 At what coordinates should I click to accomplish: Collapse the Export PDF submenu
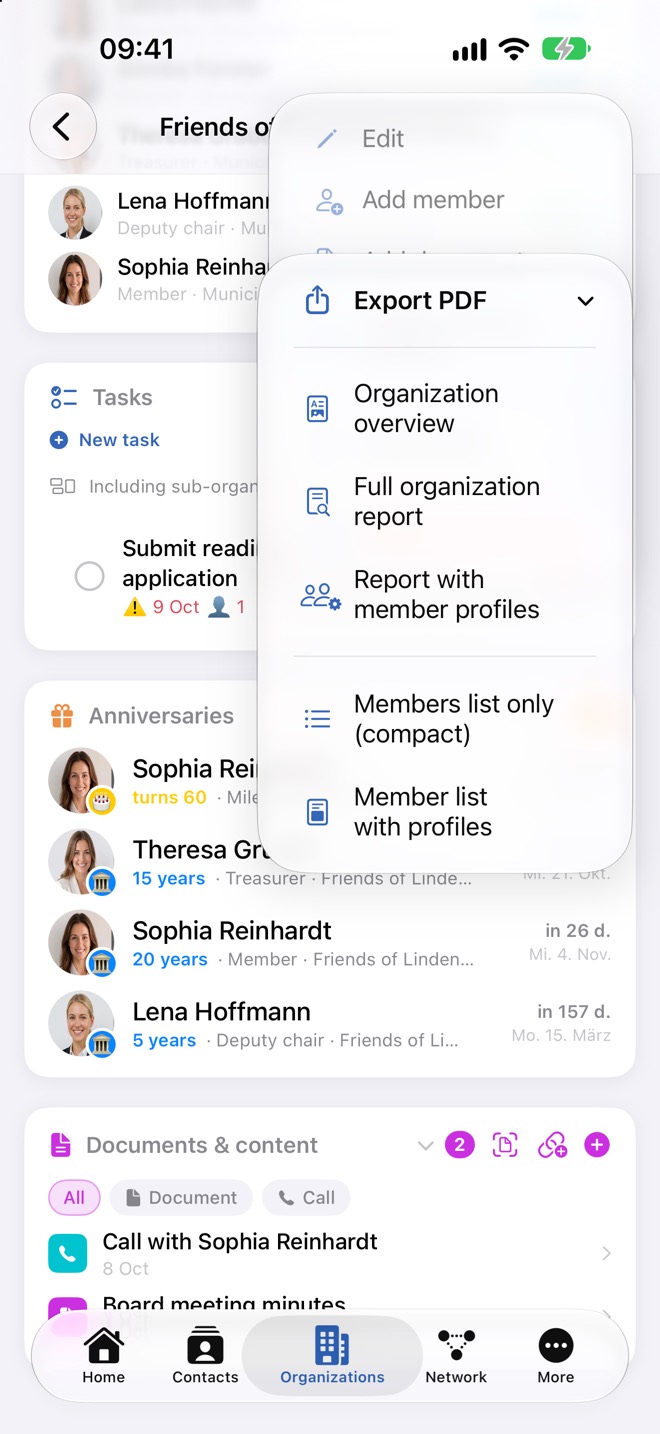585,301
